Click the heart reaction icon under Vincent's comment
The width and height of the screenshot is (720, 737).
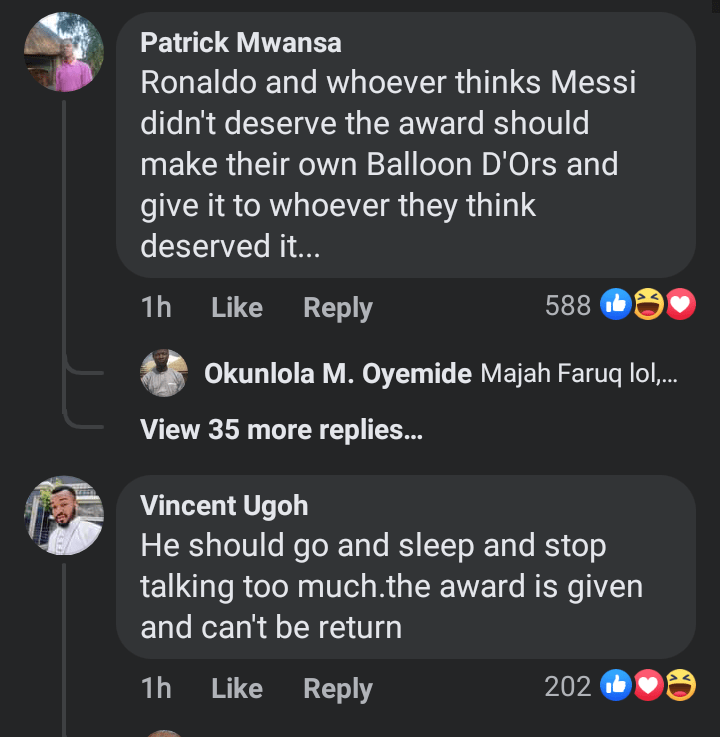click(648, 686)
